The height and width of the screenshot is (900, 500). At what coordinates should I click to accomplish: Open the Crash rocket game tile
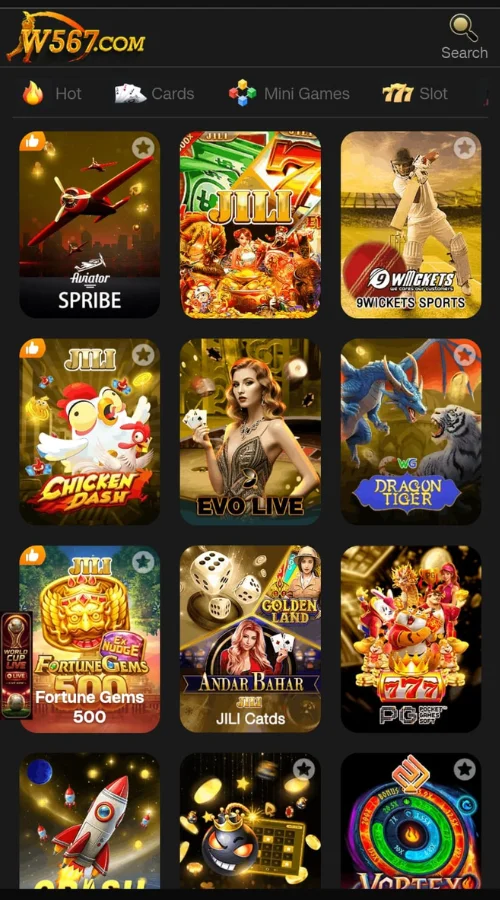[90, 821]
